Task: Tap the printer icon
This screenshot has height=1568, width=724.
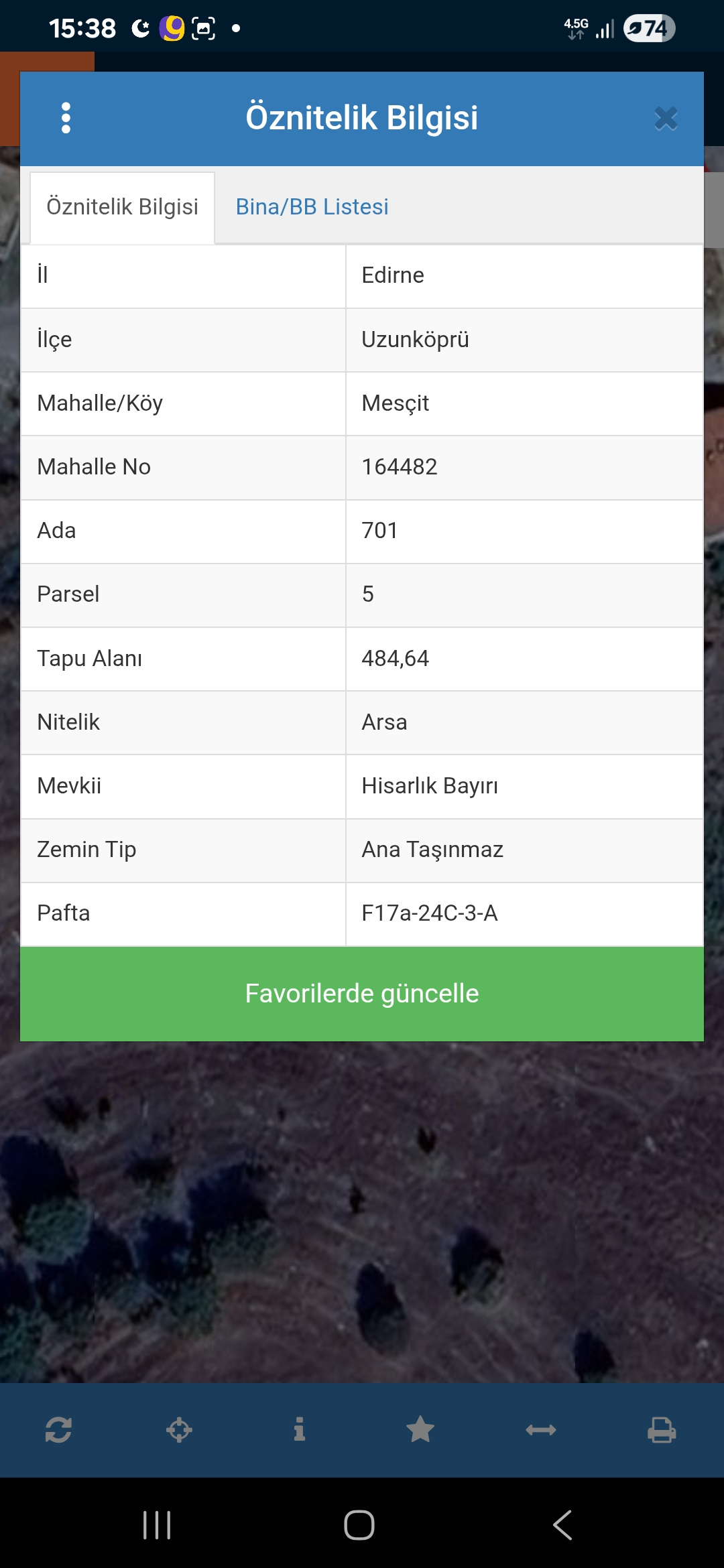Action: pos(662,1430)
